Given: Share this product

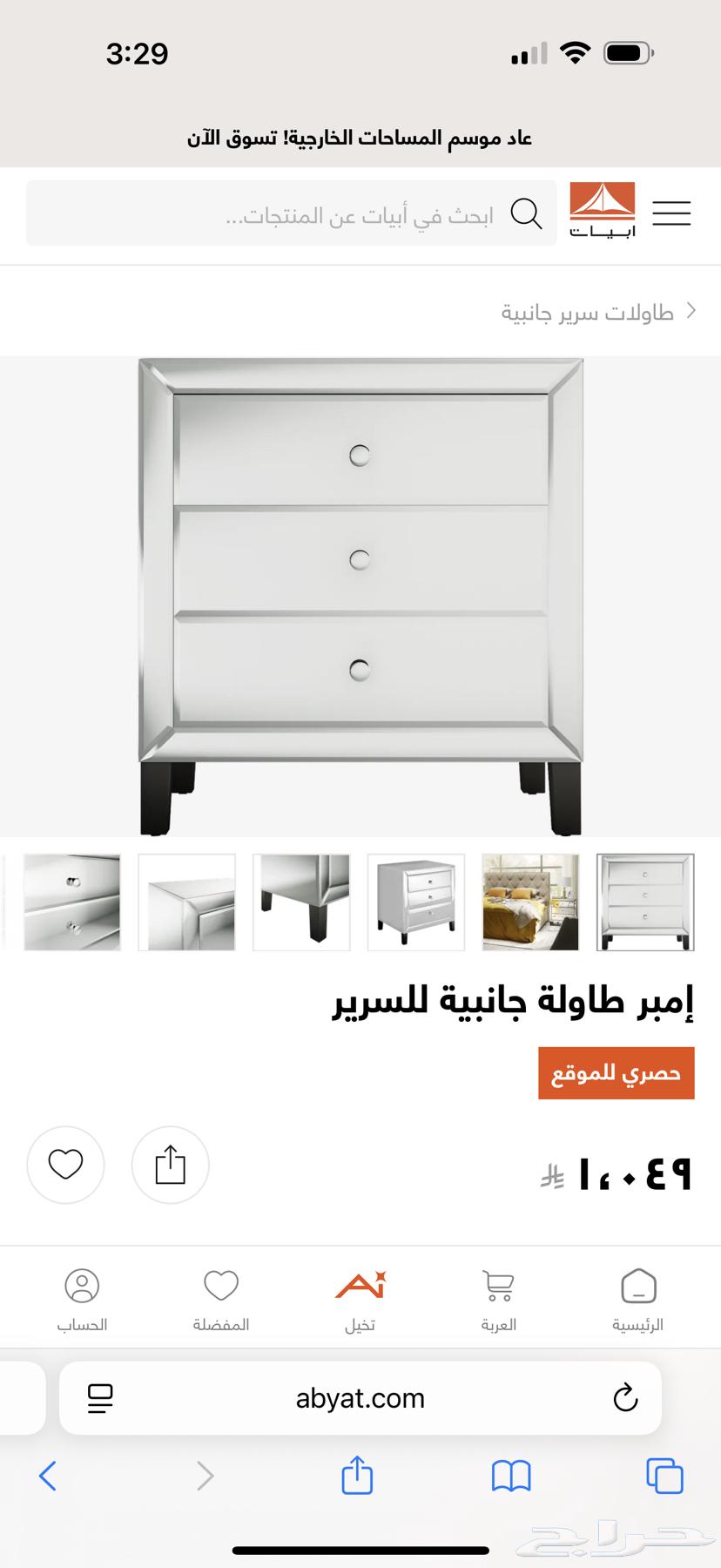Looking at the screenshot, I should tap(170, 1165).
